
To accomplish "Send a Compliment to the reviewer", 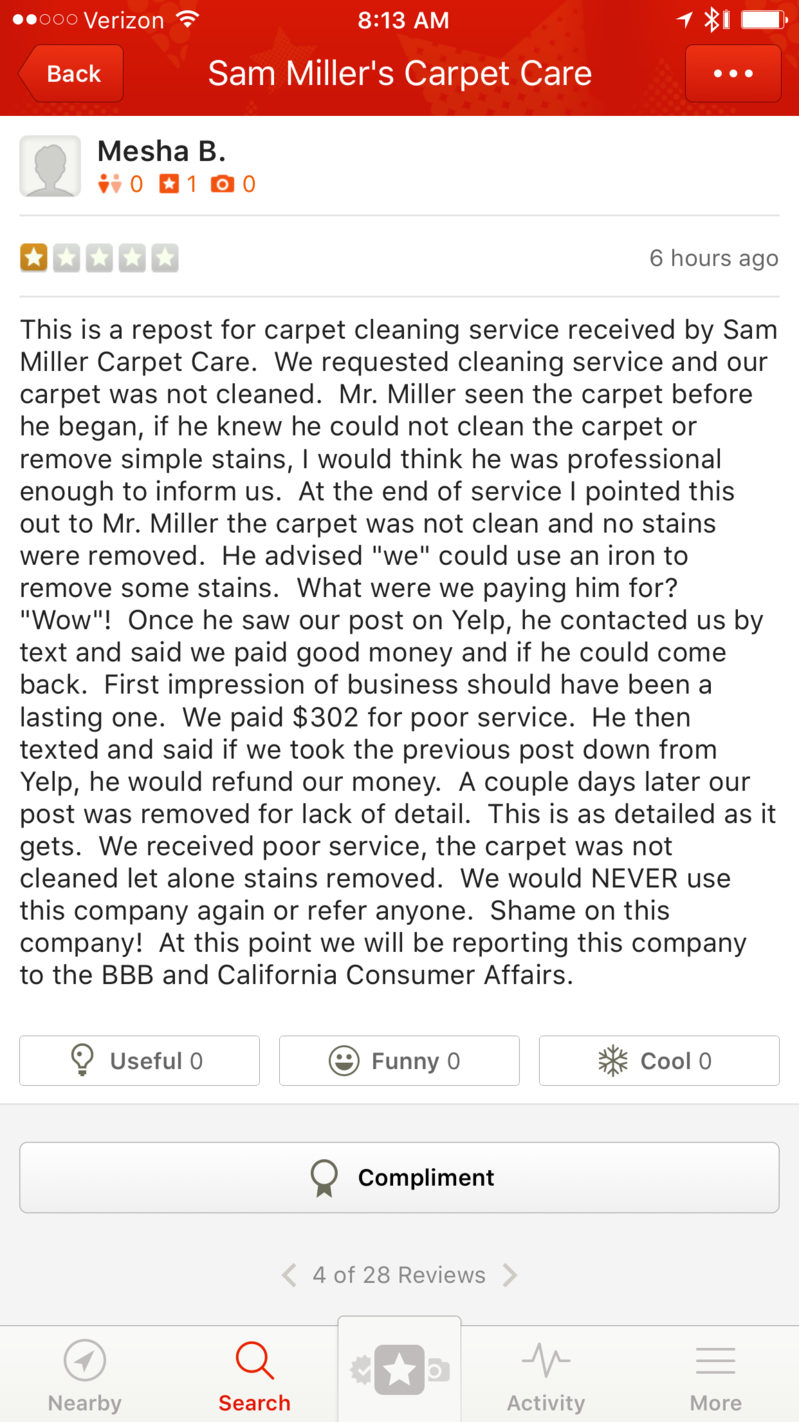I will pyautogui.click(x=399, y=1177).
